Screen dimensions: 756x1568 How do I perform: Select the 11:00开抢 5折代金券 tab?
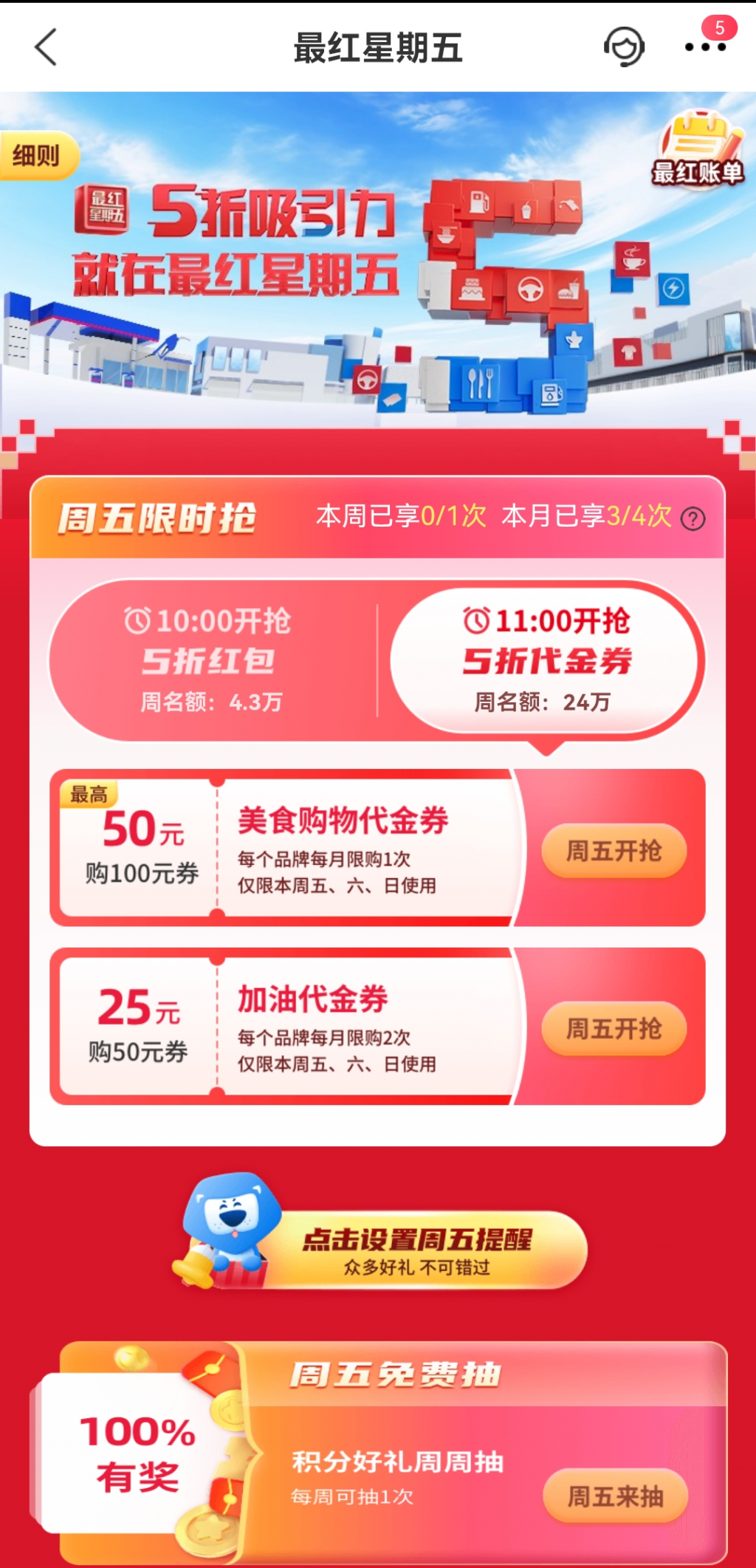coord(546,660)
